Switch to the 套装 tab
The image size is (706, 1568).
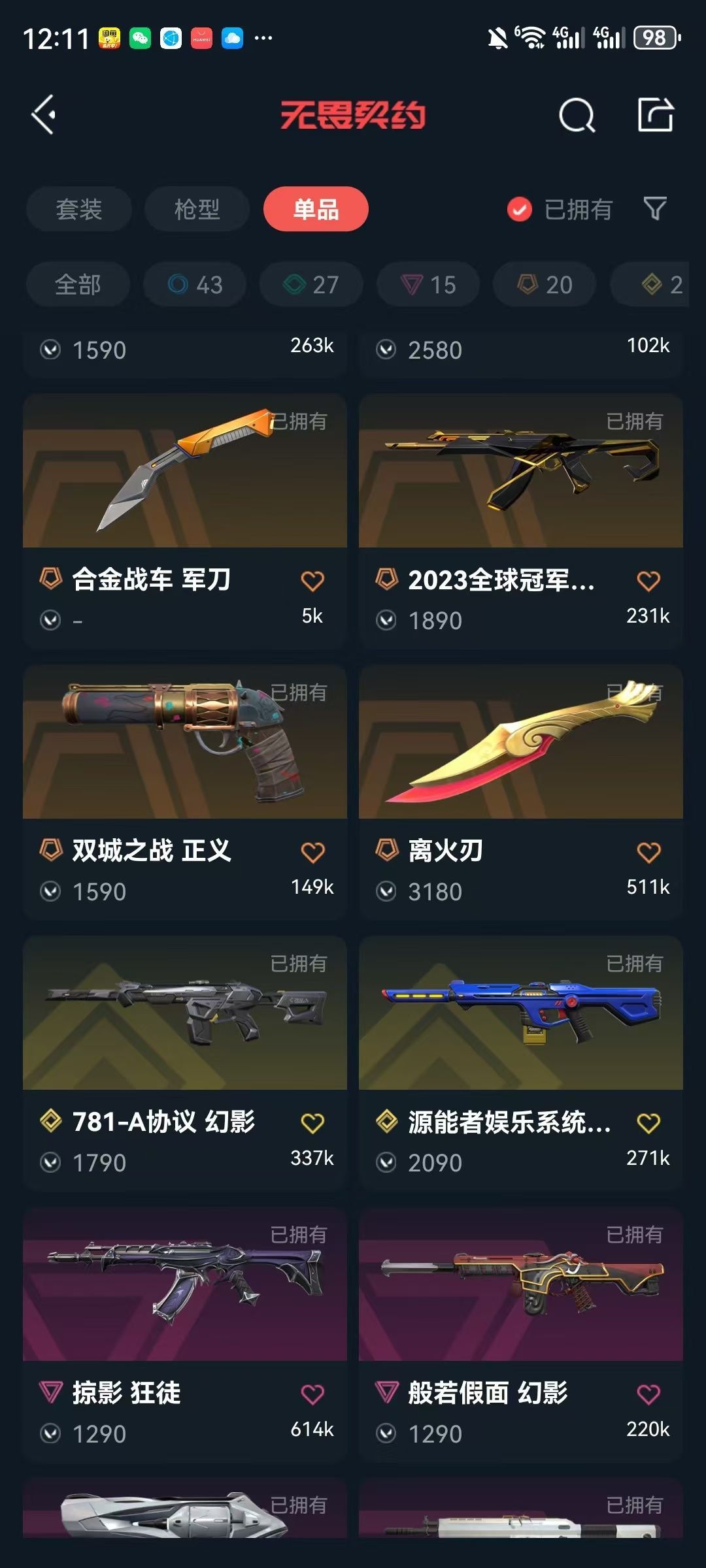coord(78,209)
